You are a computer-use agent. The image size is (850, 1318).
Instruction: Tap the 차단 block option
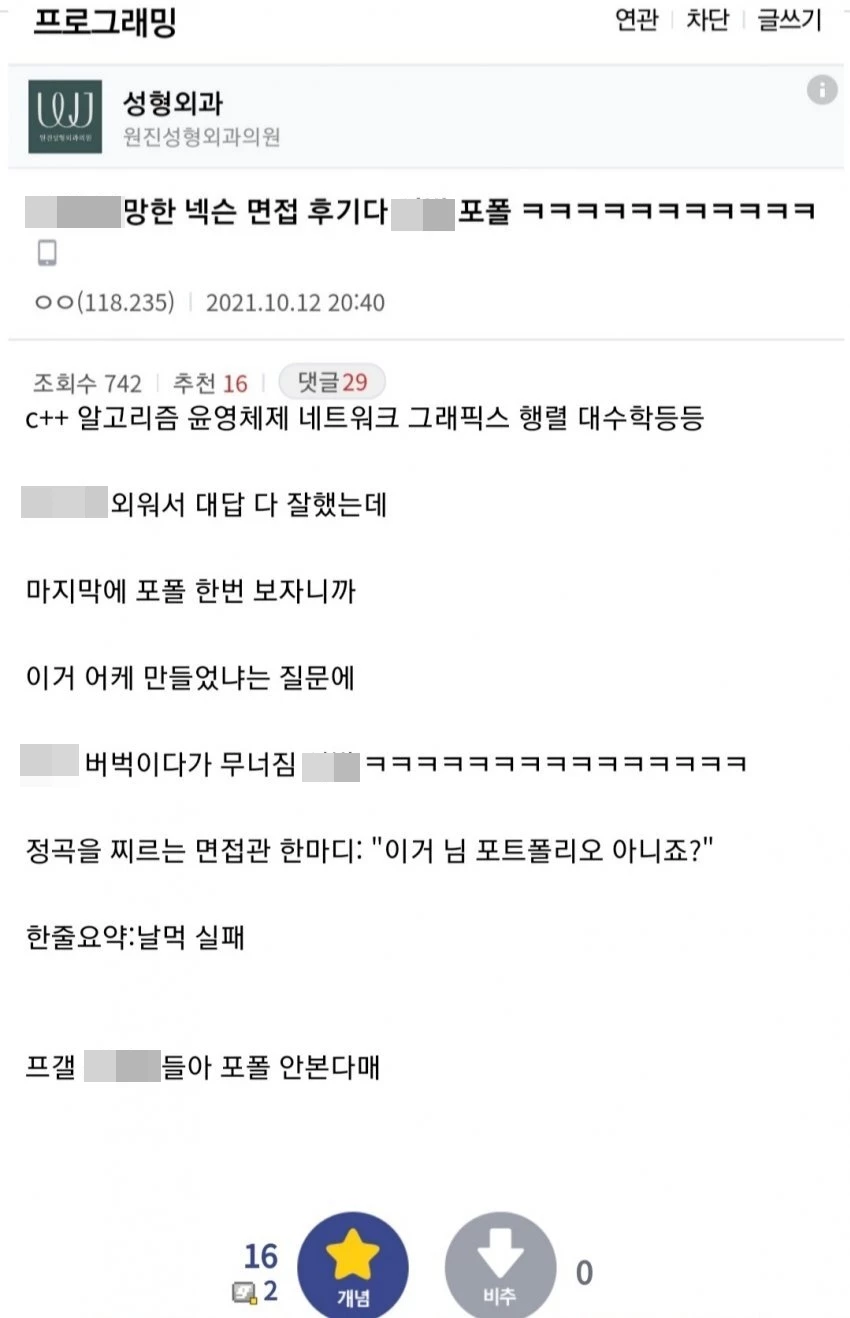tap(707, 21)
